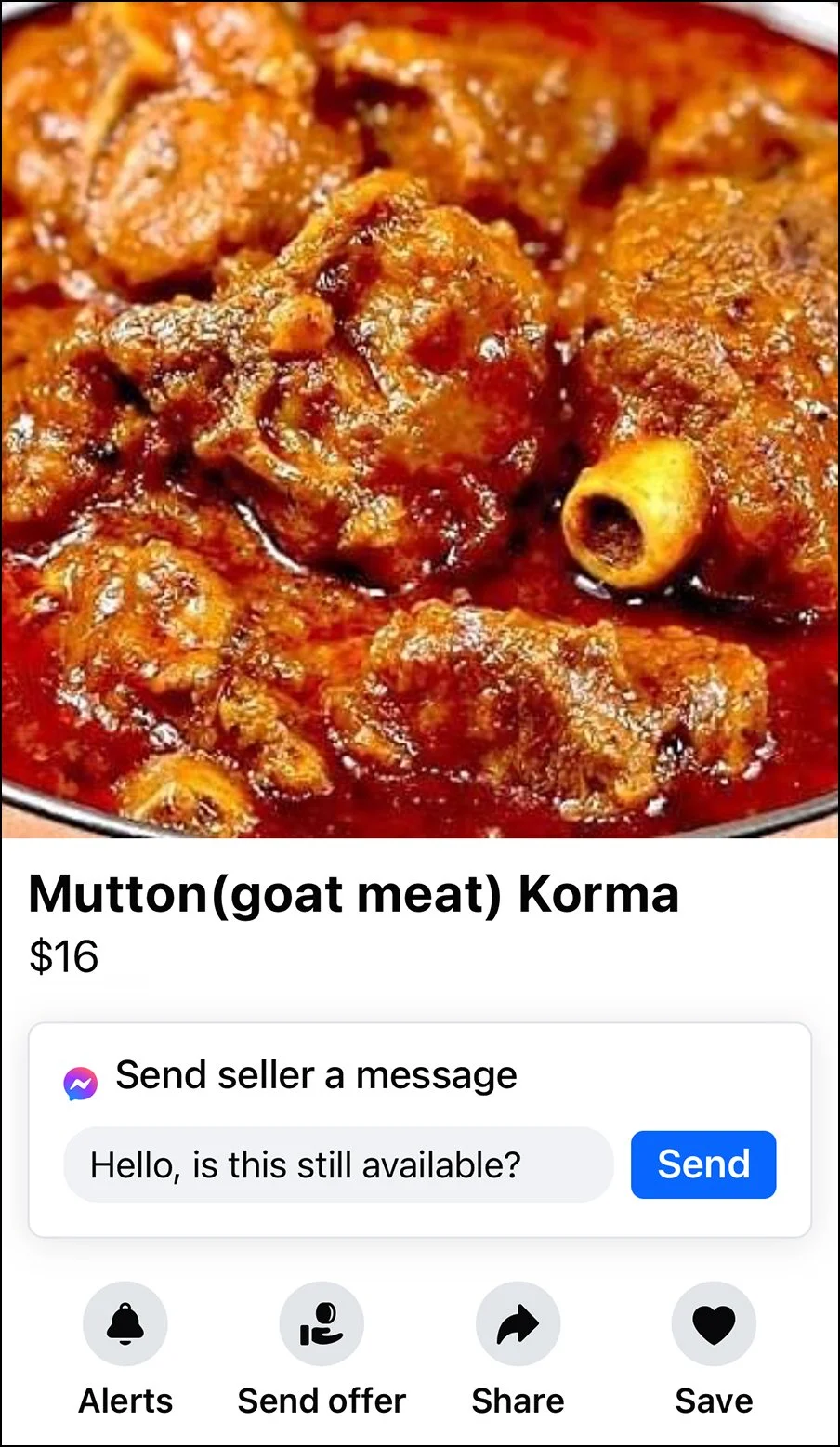Tap the 'Hello, is this still available?' message field

tap(338, 1164)
